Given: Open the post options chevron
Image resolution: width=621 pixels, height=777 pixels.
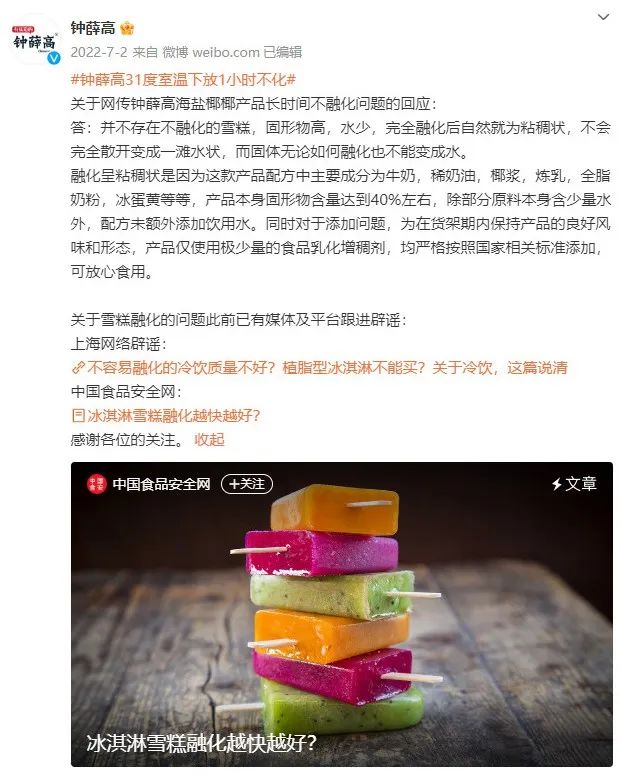Looking at the screenshot, I should (601, 20).
